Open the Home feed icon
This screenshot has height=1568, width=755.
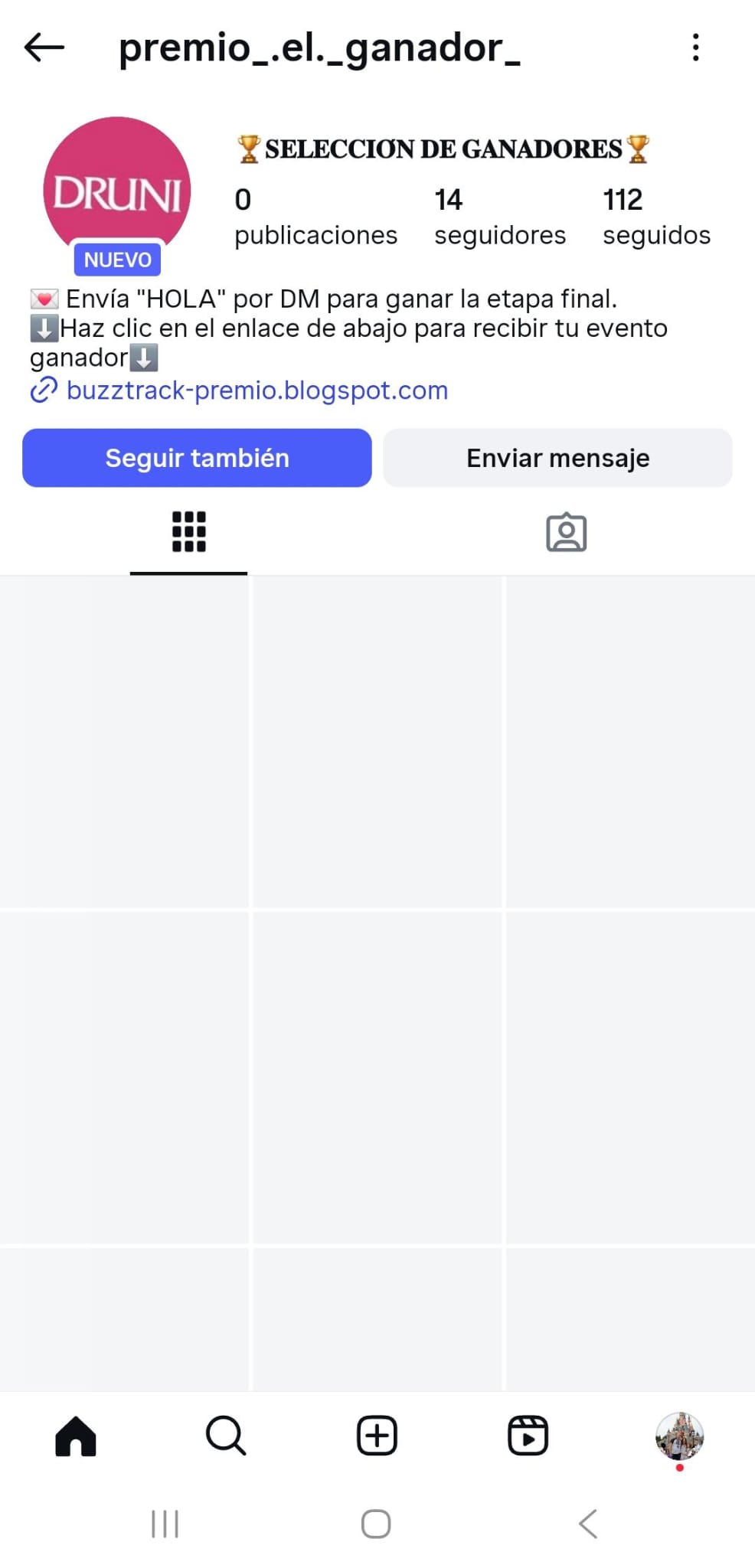pos(75,1436)
